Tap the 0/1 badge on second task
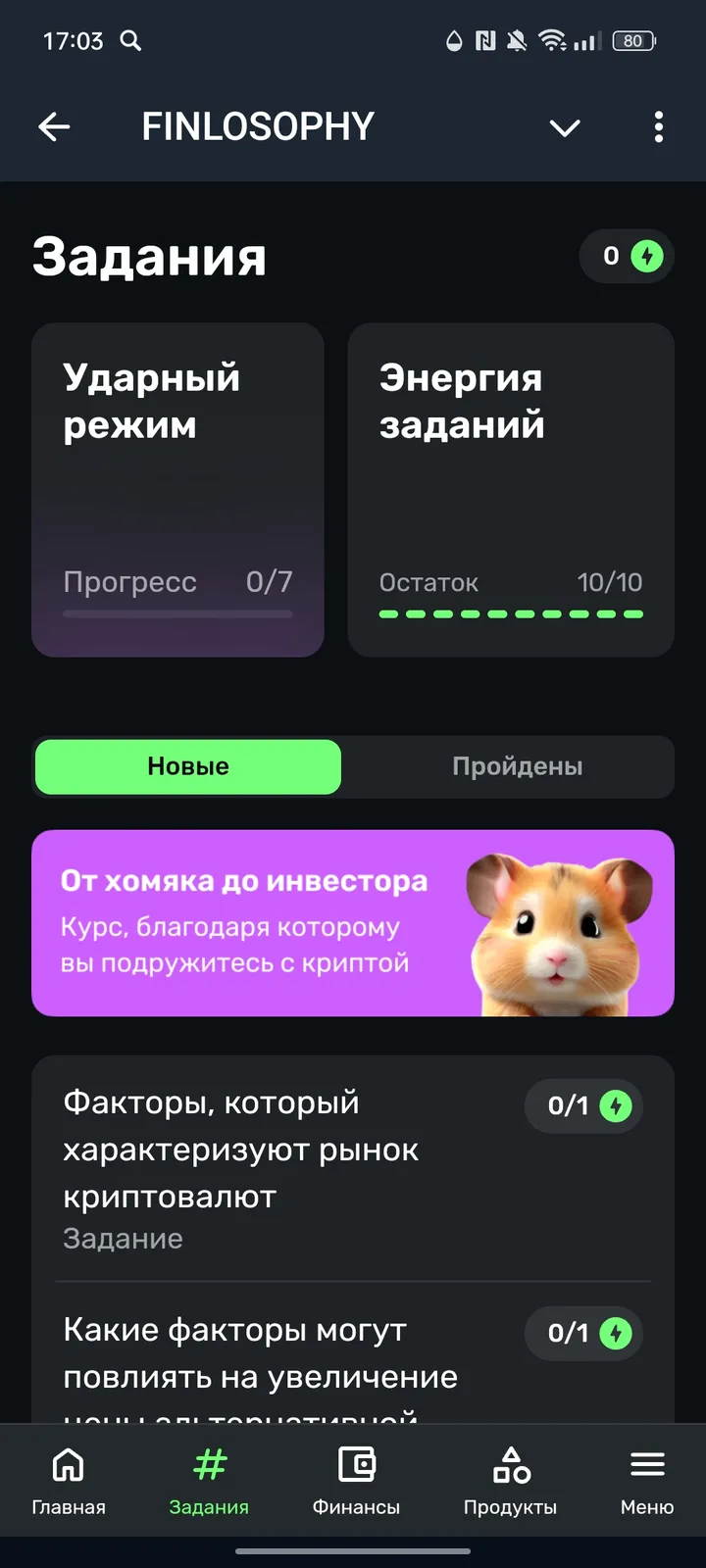Viewport: 706px width, 1568px height. coord(583,1333)
